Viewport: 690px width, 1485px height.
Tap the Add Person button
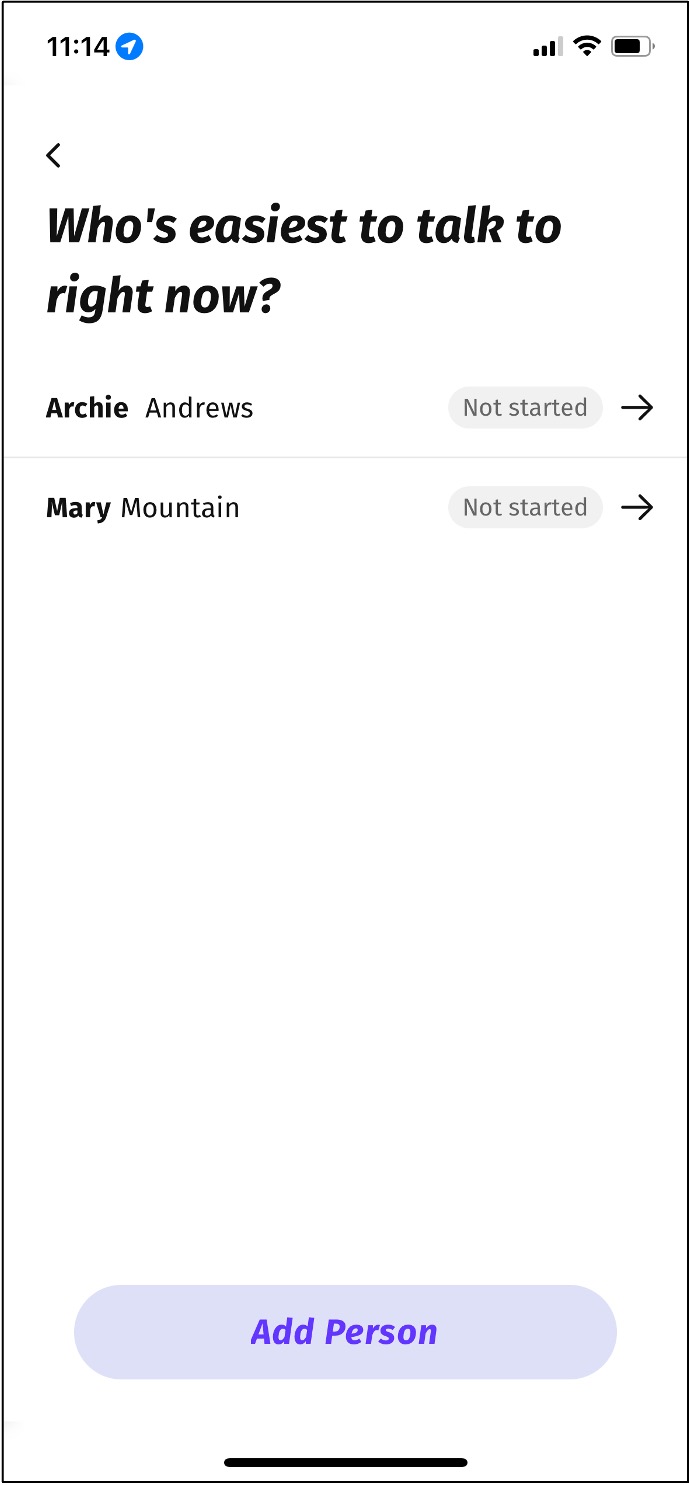click(x=345, y=1332)
